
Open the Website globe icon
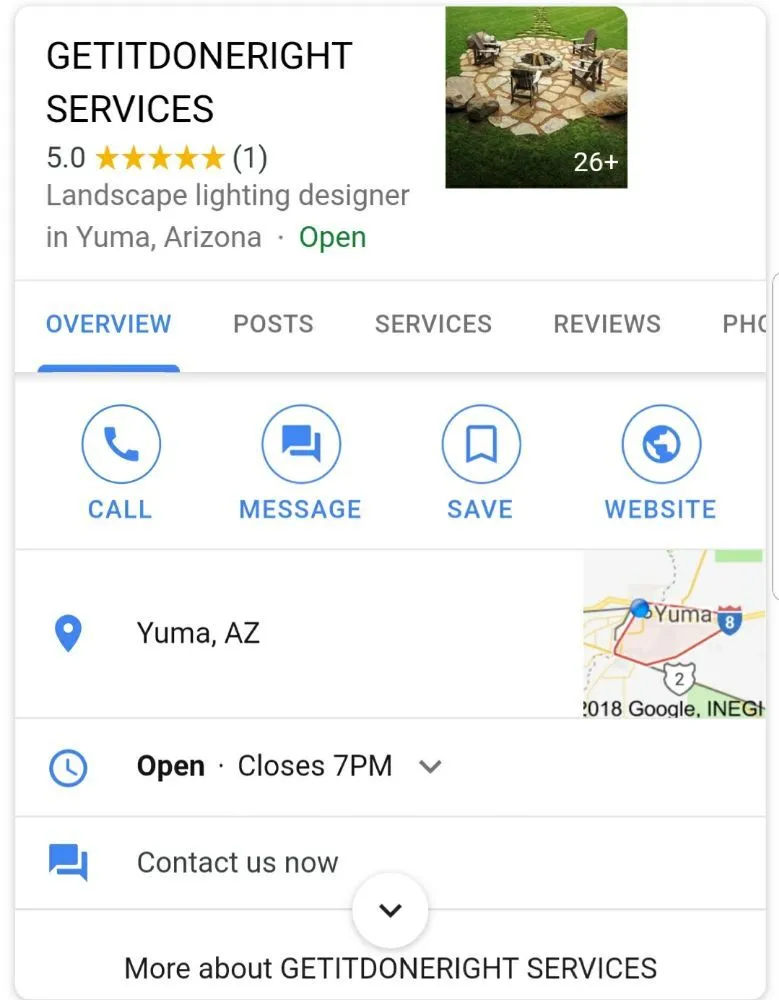click(x=660, y=442)
